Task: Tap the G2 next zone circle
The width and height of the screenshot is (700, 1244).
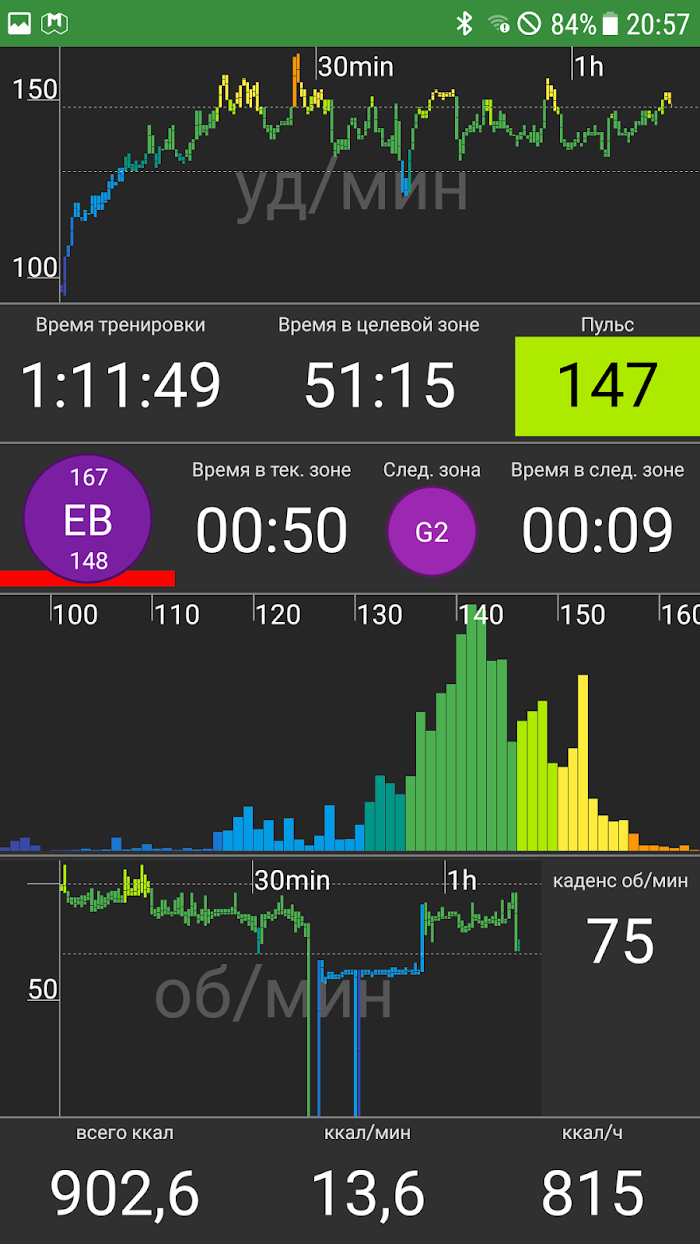Action: click(432, 531)
